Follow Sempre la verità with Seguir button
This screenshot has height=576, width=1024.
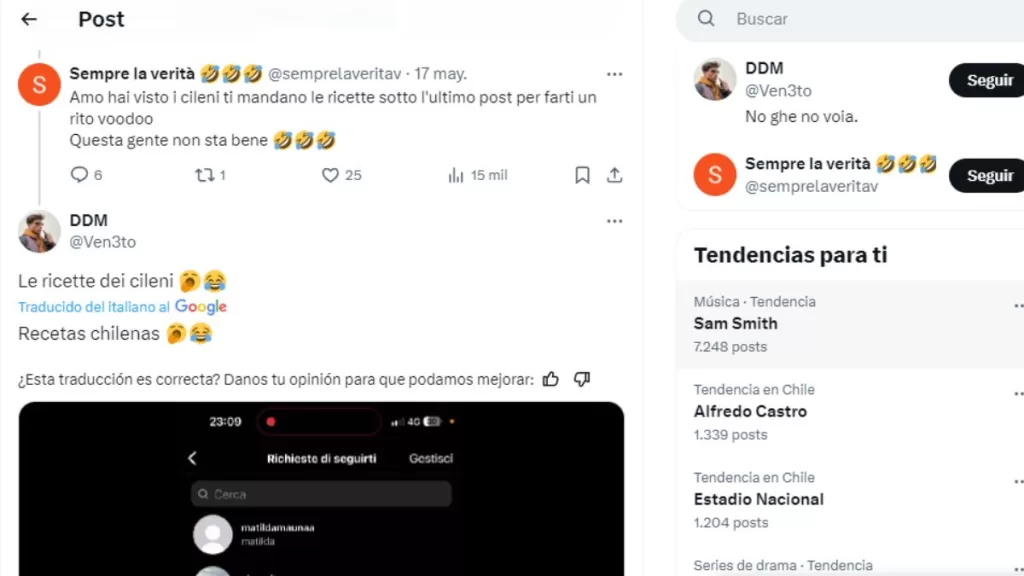tap(988, 175)
